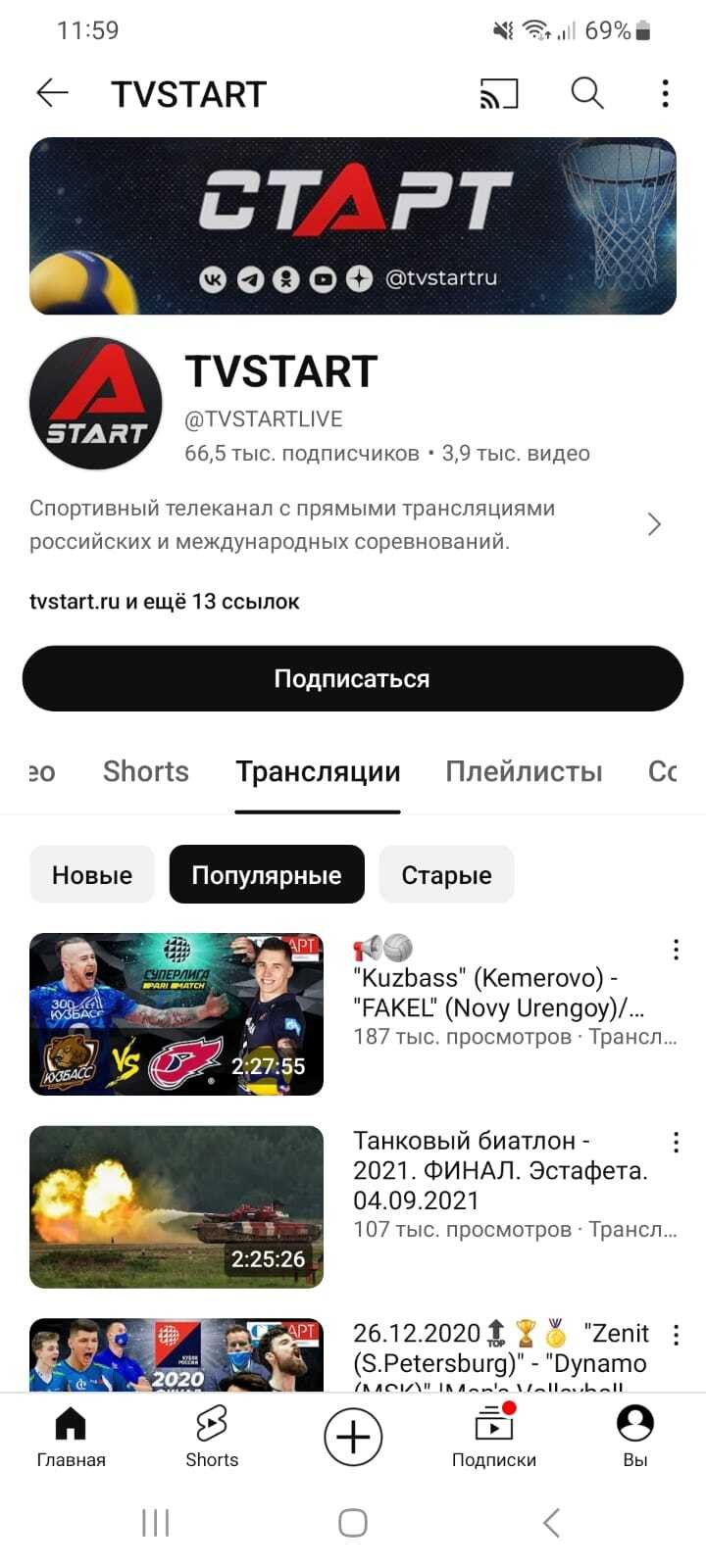
Task: Open the Подписки subscriptions tab
Action: [494, 1436]
